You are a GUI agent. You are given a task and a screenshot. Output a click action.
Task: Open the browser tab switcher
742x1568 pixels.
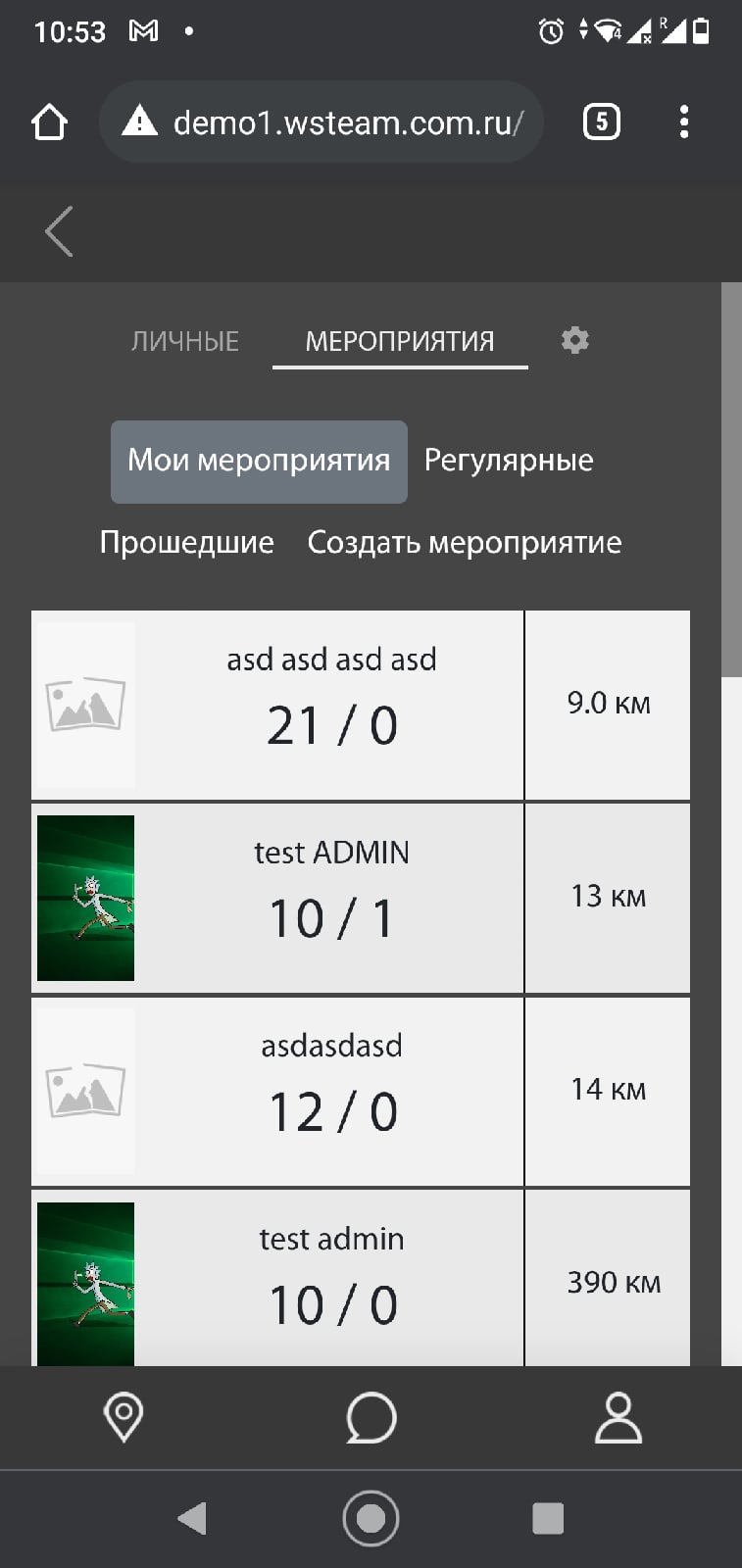pos(601,122)
